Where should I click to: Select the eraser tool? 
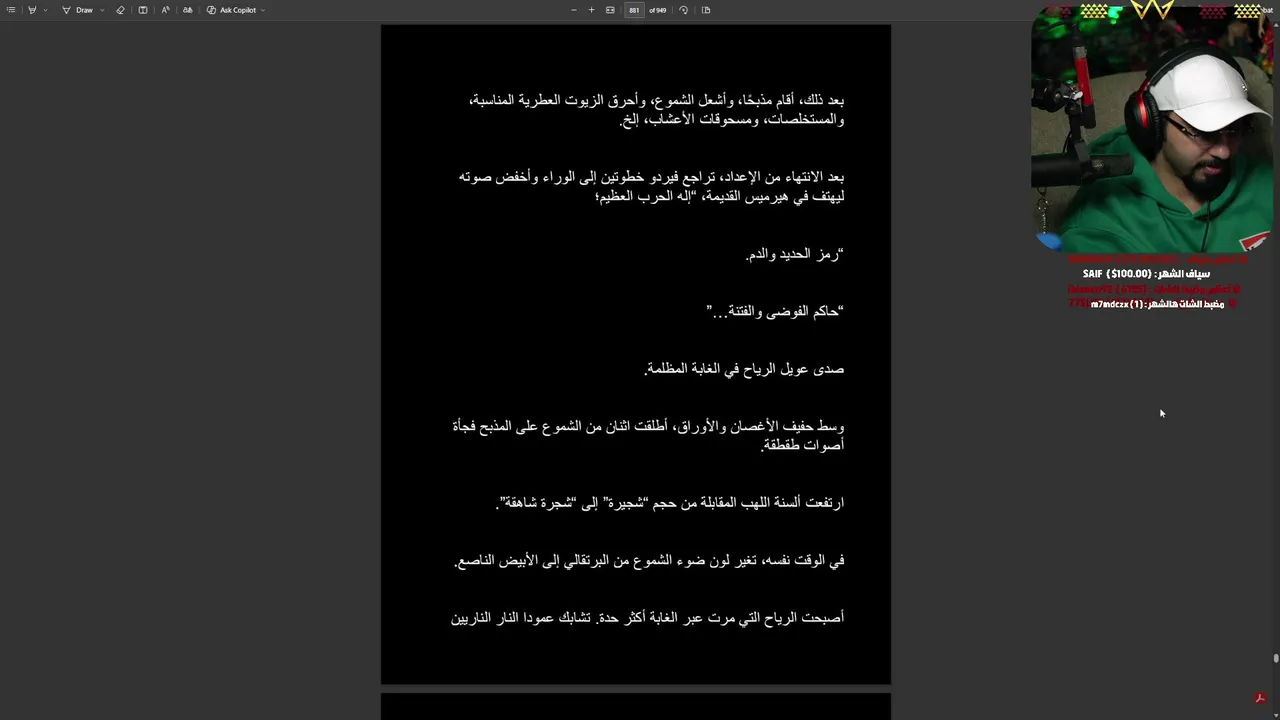(x=120, y=10)
